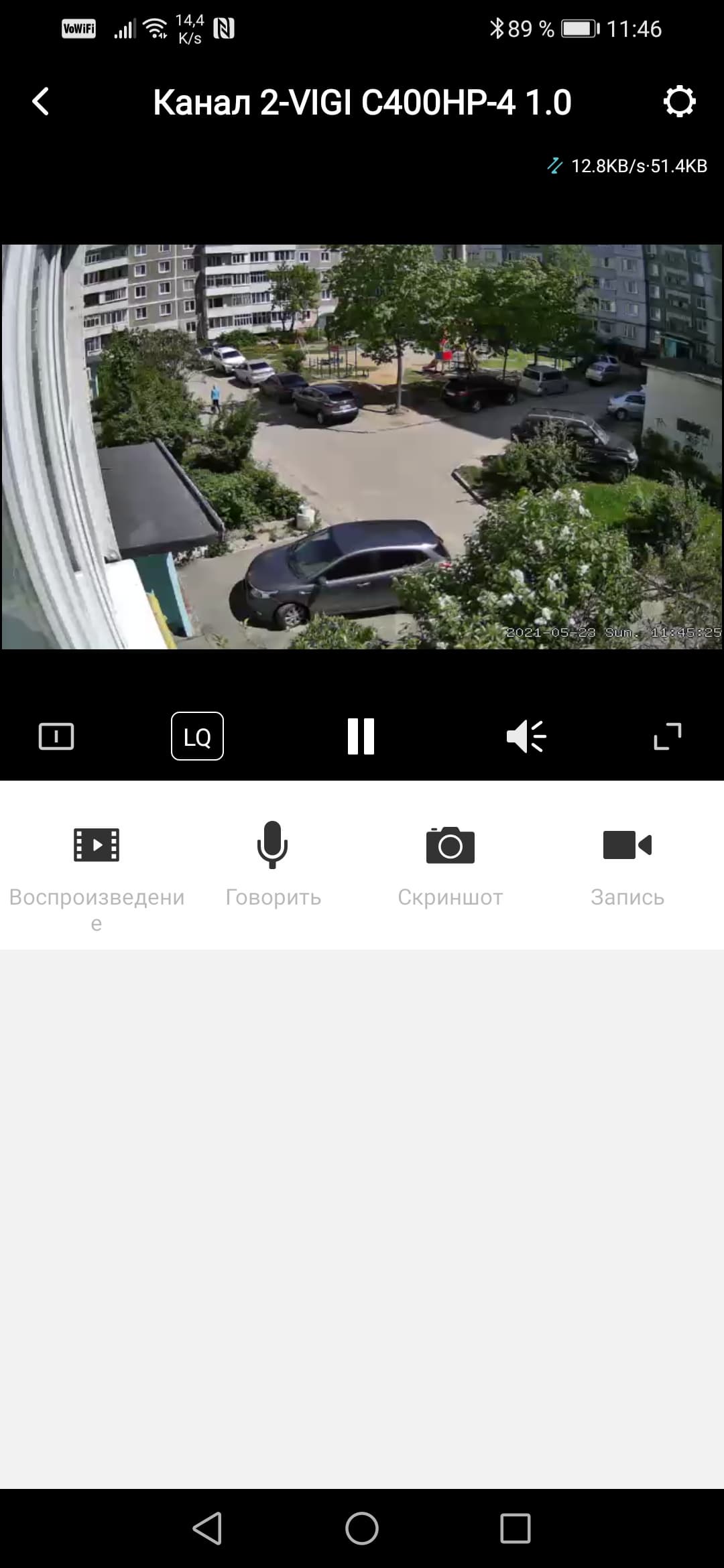724x1568 pixels.
Task: Tap the system home button
Action: pyautogui.click(x=362, y=1528)
